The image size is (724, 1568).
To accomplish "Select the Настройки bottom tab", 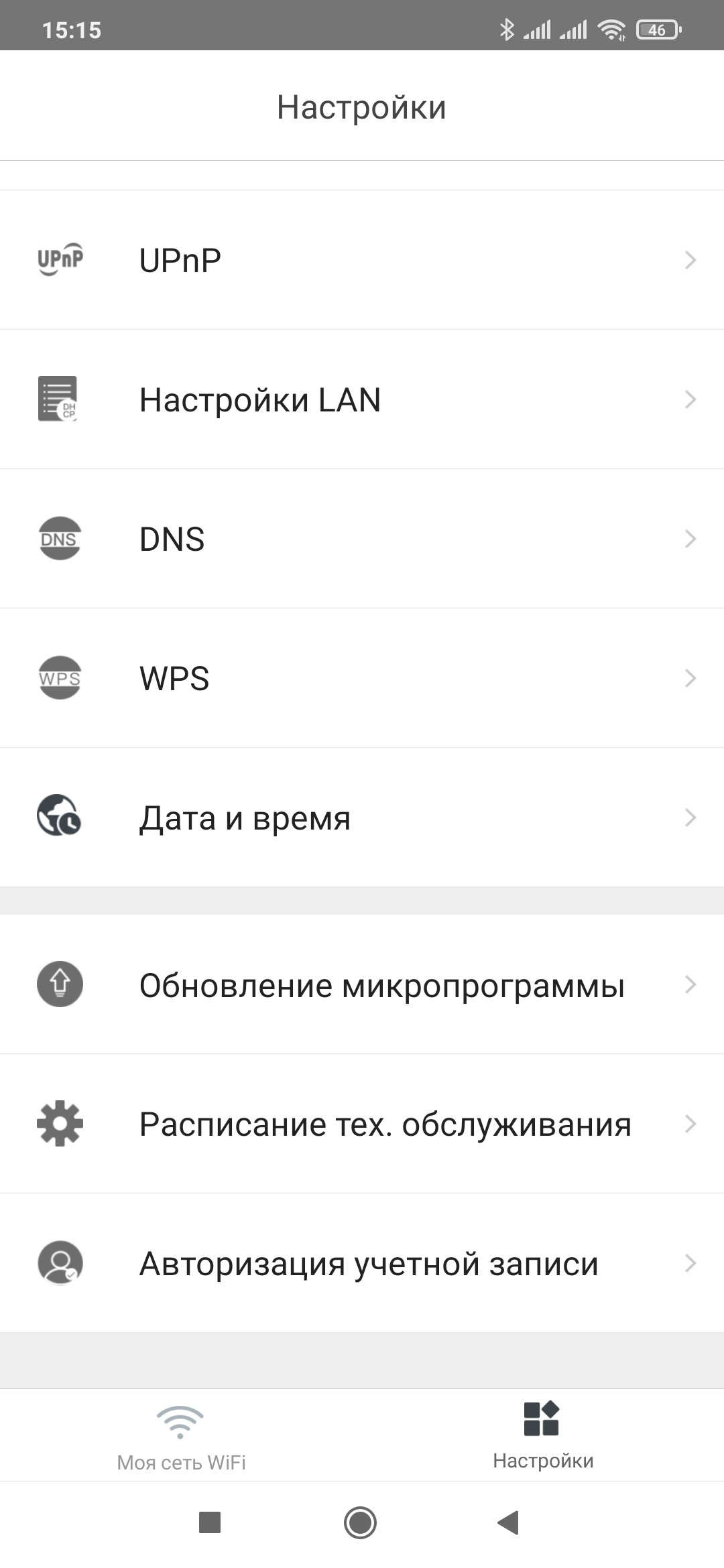I will [542, 1435].
